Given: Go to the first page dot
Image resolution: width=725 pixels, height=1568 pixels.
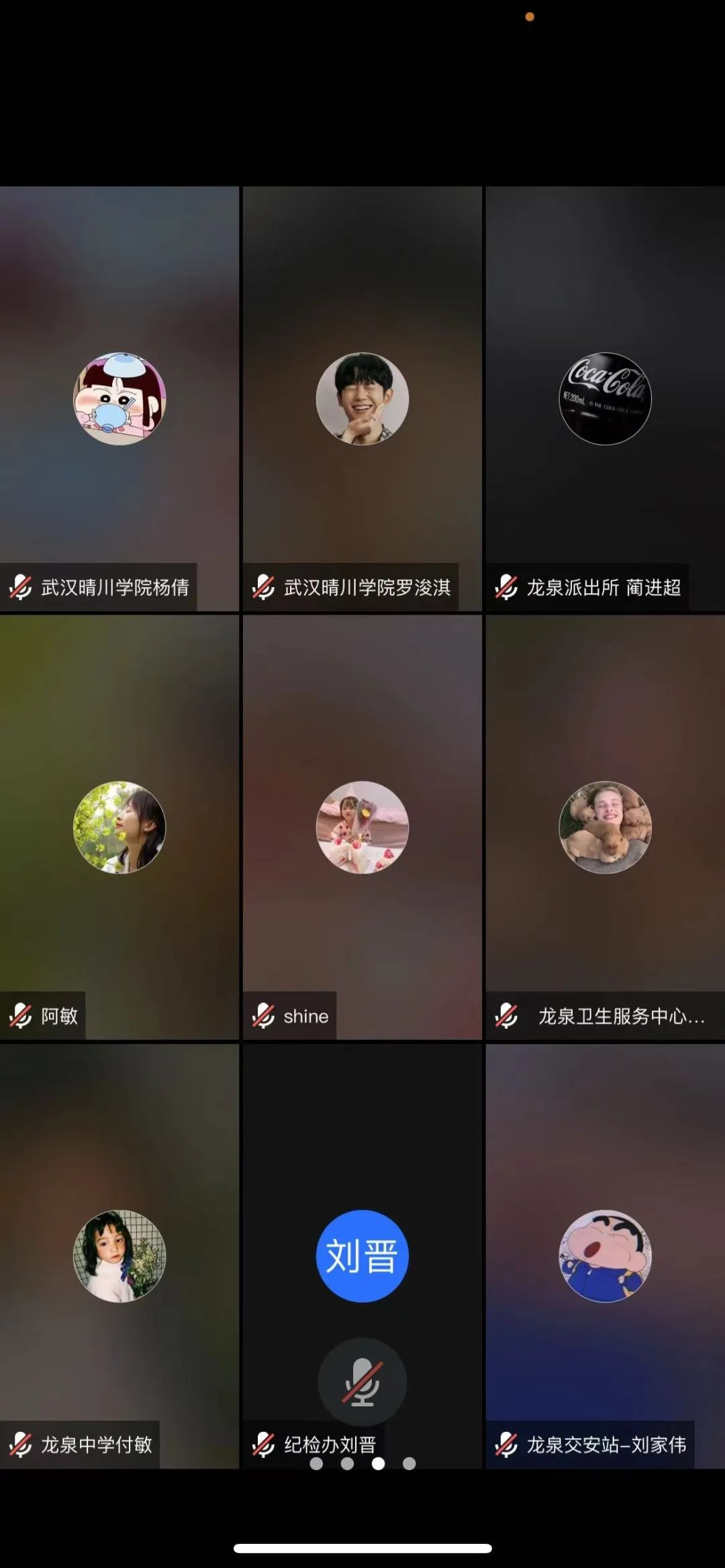Looking at the screenshot, I should (316, 1463).
